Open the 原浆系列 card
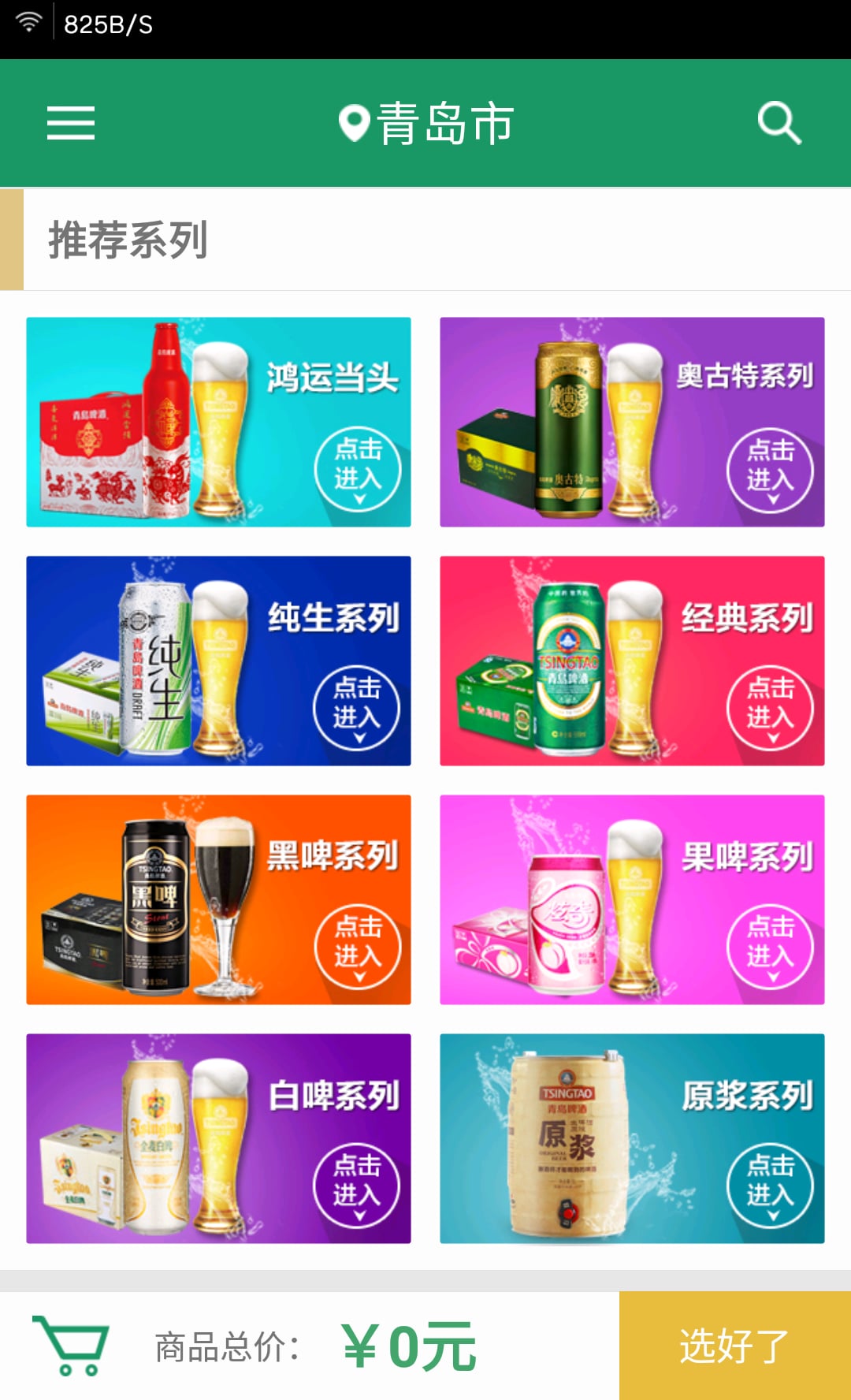 (632, 1138)
